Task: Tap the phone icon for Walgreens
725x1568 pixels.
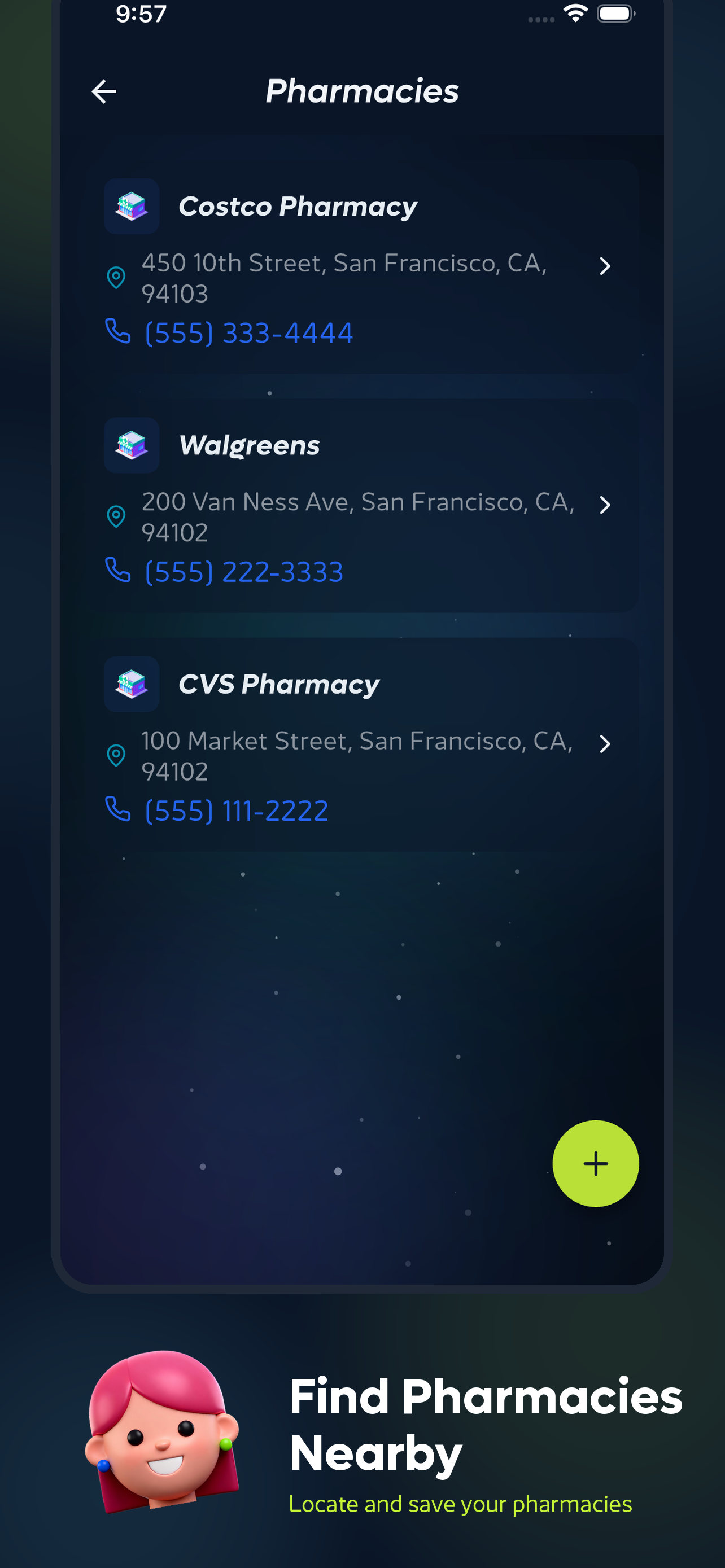Action: click(x=118, y=570)
